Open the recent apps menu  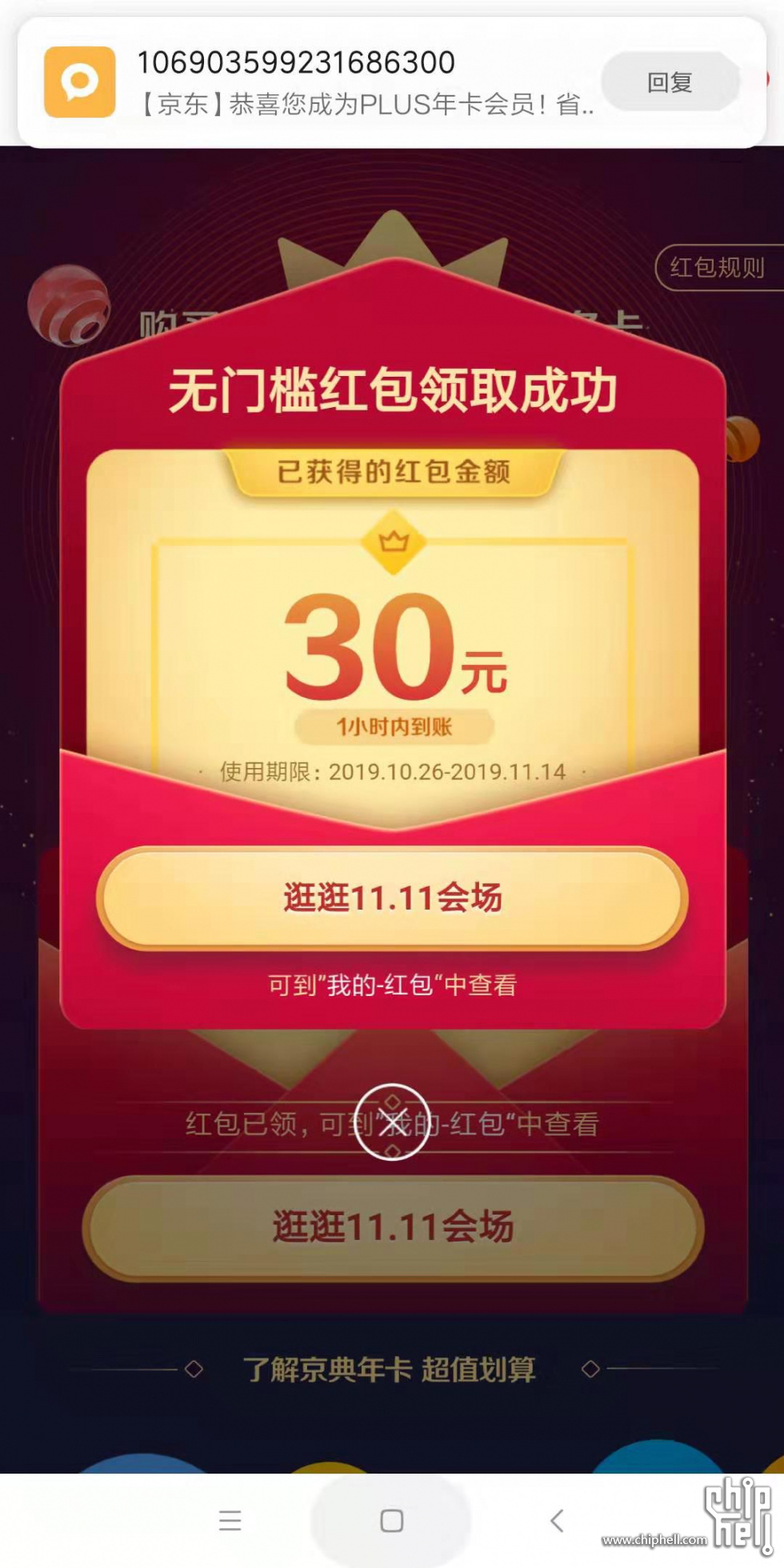(x=230, y=1520)
